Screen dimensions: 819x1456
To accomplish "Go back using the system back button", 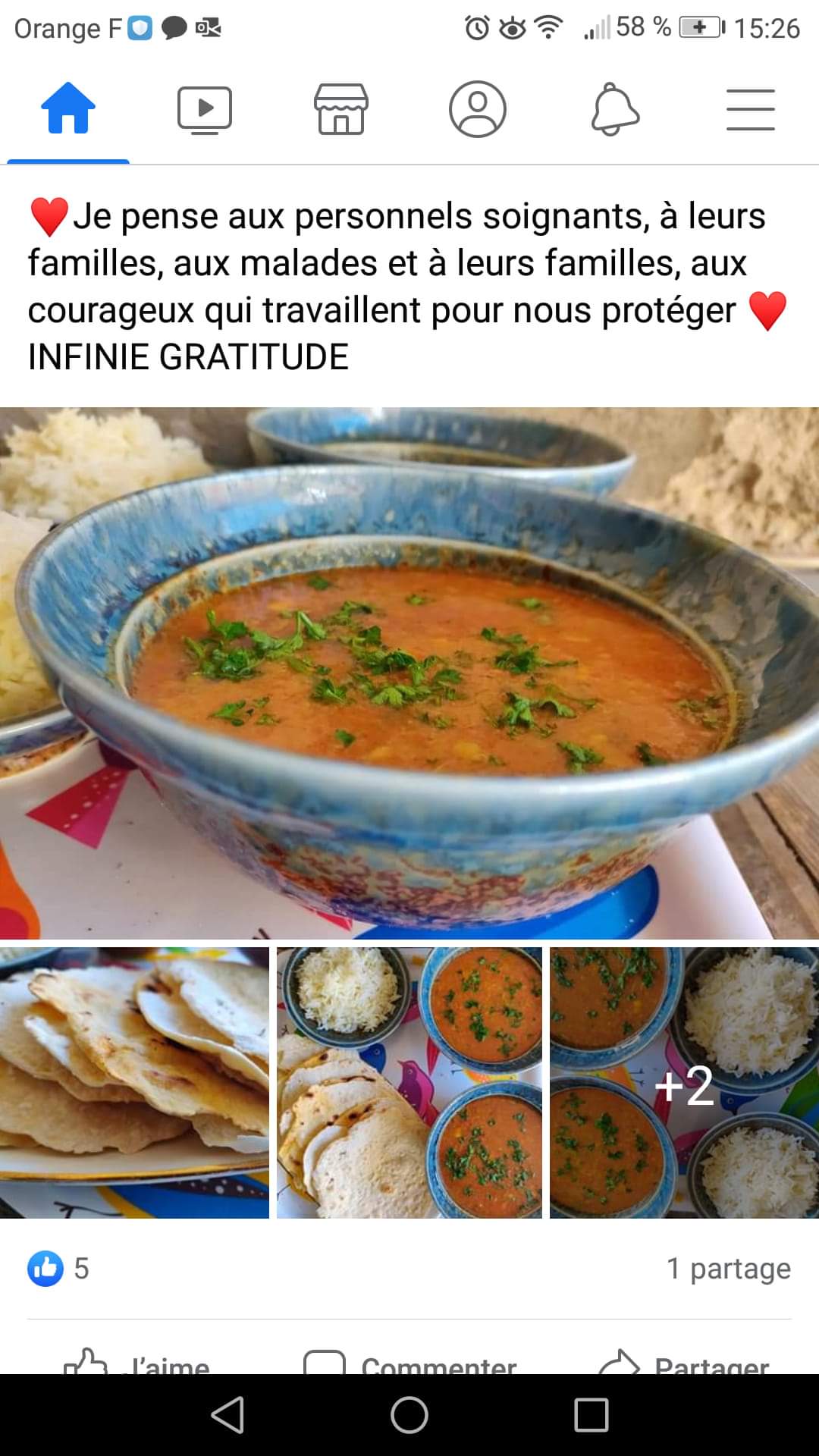I will pos(227,1415).
